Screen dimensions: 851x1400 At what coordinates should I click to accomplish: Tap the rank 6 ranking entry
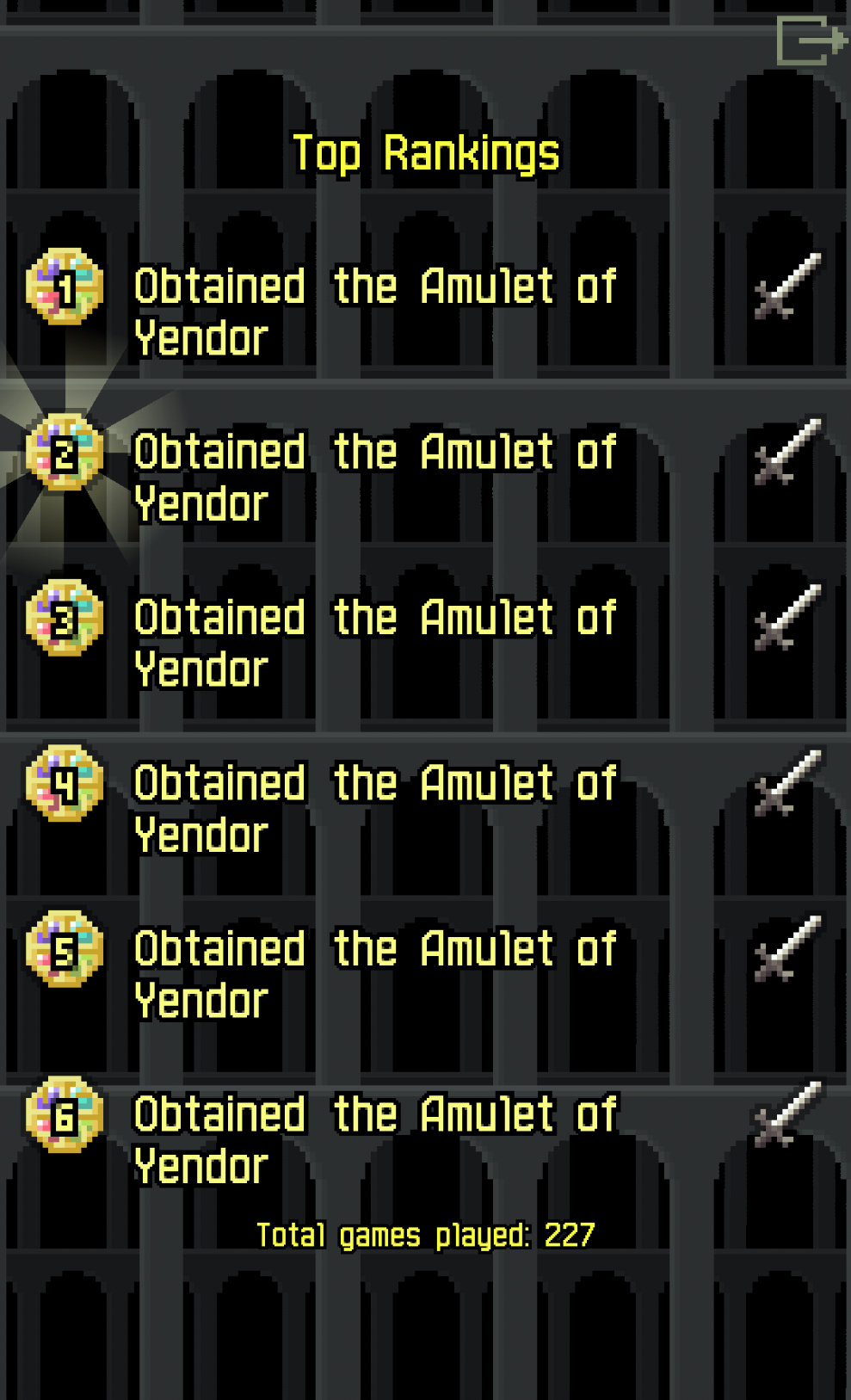pyautogui.click(x=374, y=1138)
